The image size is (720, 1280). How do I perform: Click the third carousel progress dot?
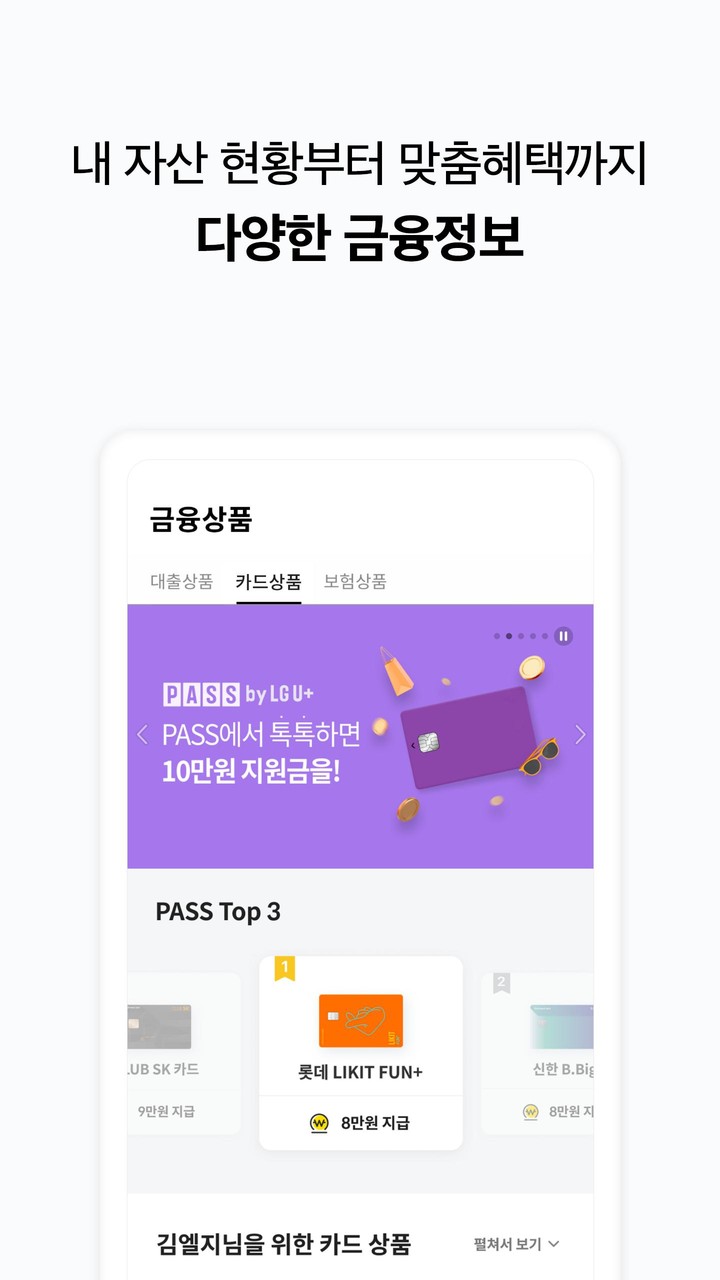(x=520, y=636)
